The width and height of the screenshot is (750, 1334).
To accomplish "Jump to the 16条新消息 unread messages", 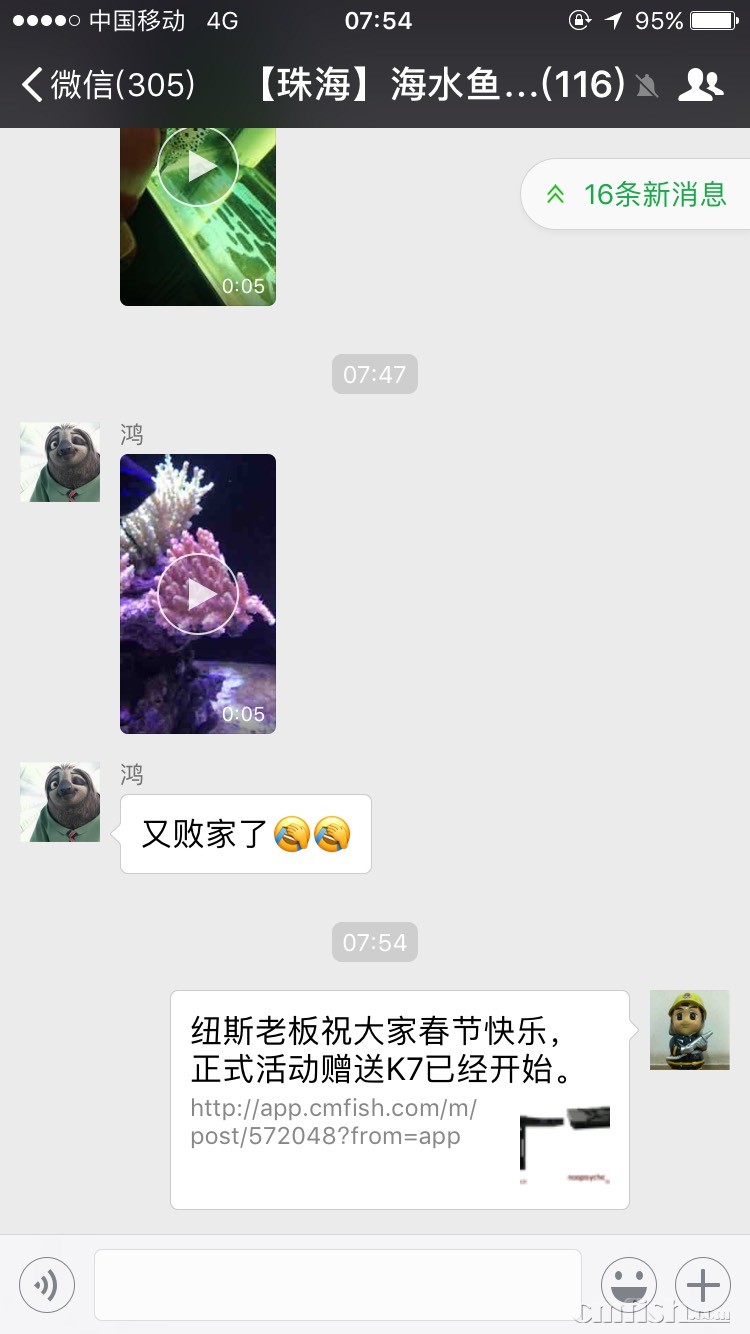I will (x=637, y=194).
